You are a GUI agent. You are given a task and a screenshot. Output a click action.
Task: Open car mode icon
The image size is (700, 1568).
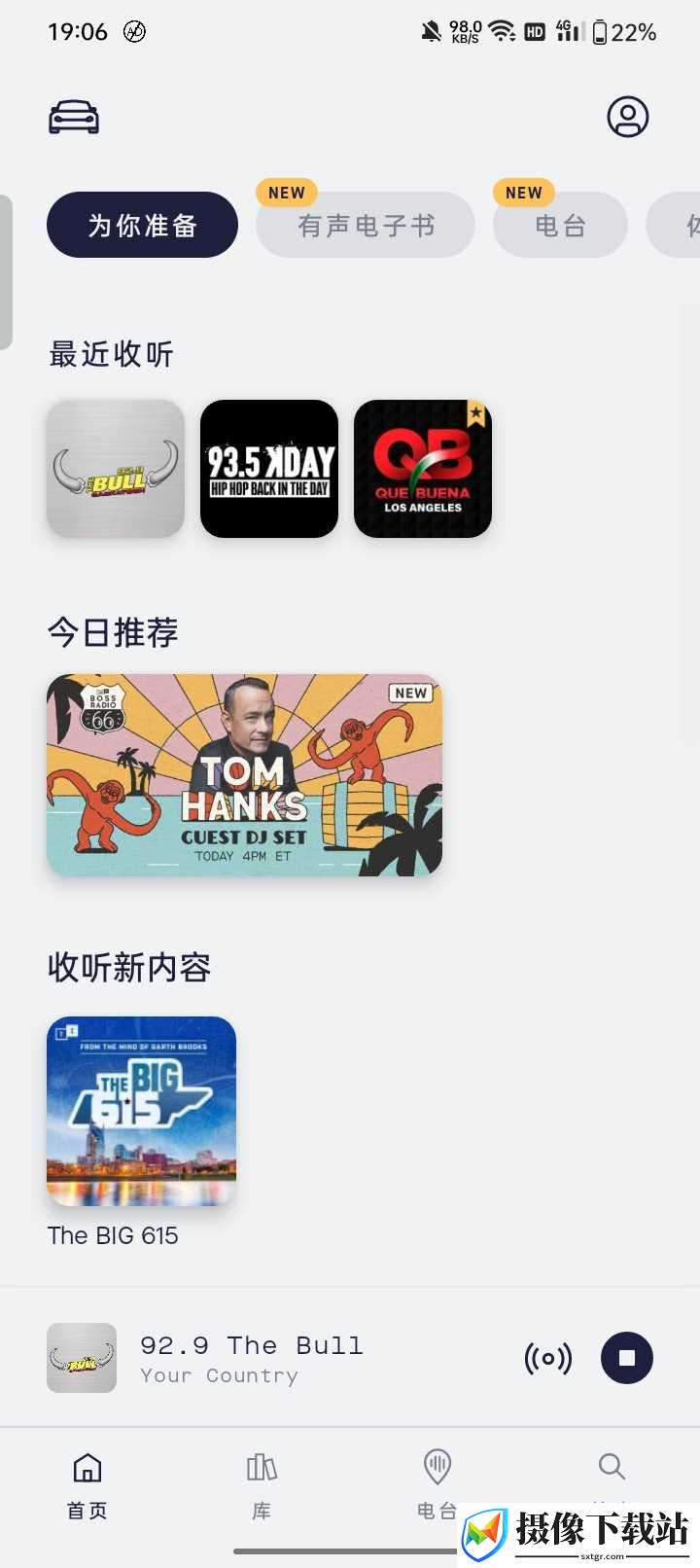click(74, 117)
